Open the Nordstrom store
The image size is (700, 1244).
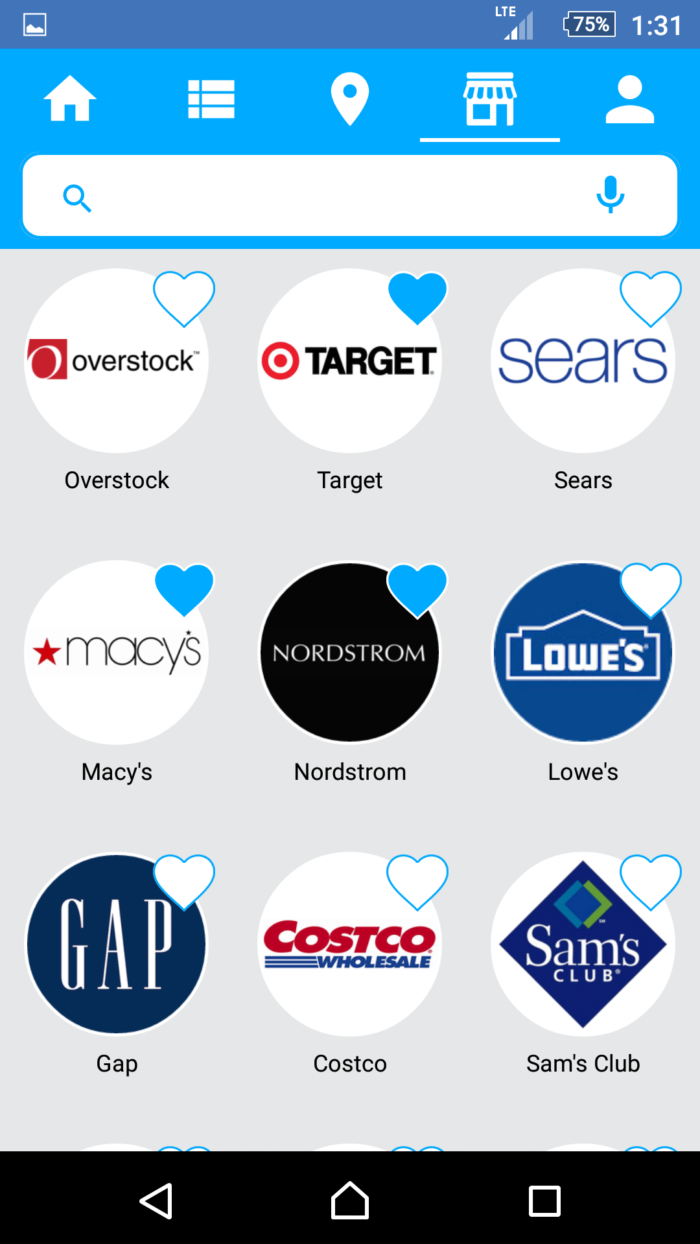(349, 653)
